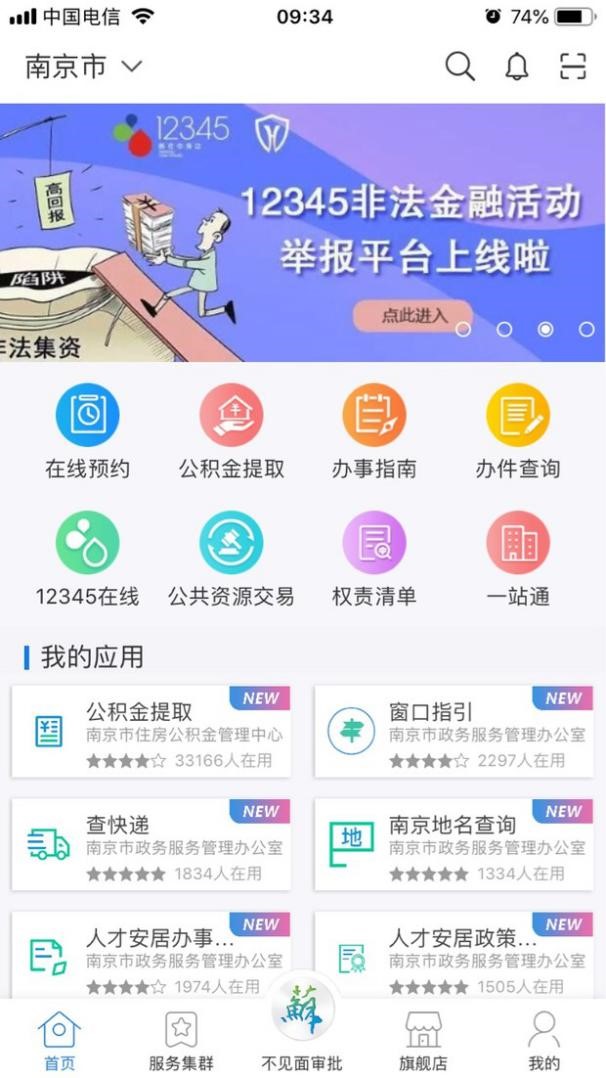Open the 南京市 city selector dropdown

(84, 67)
